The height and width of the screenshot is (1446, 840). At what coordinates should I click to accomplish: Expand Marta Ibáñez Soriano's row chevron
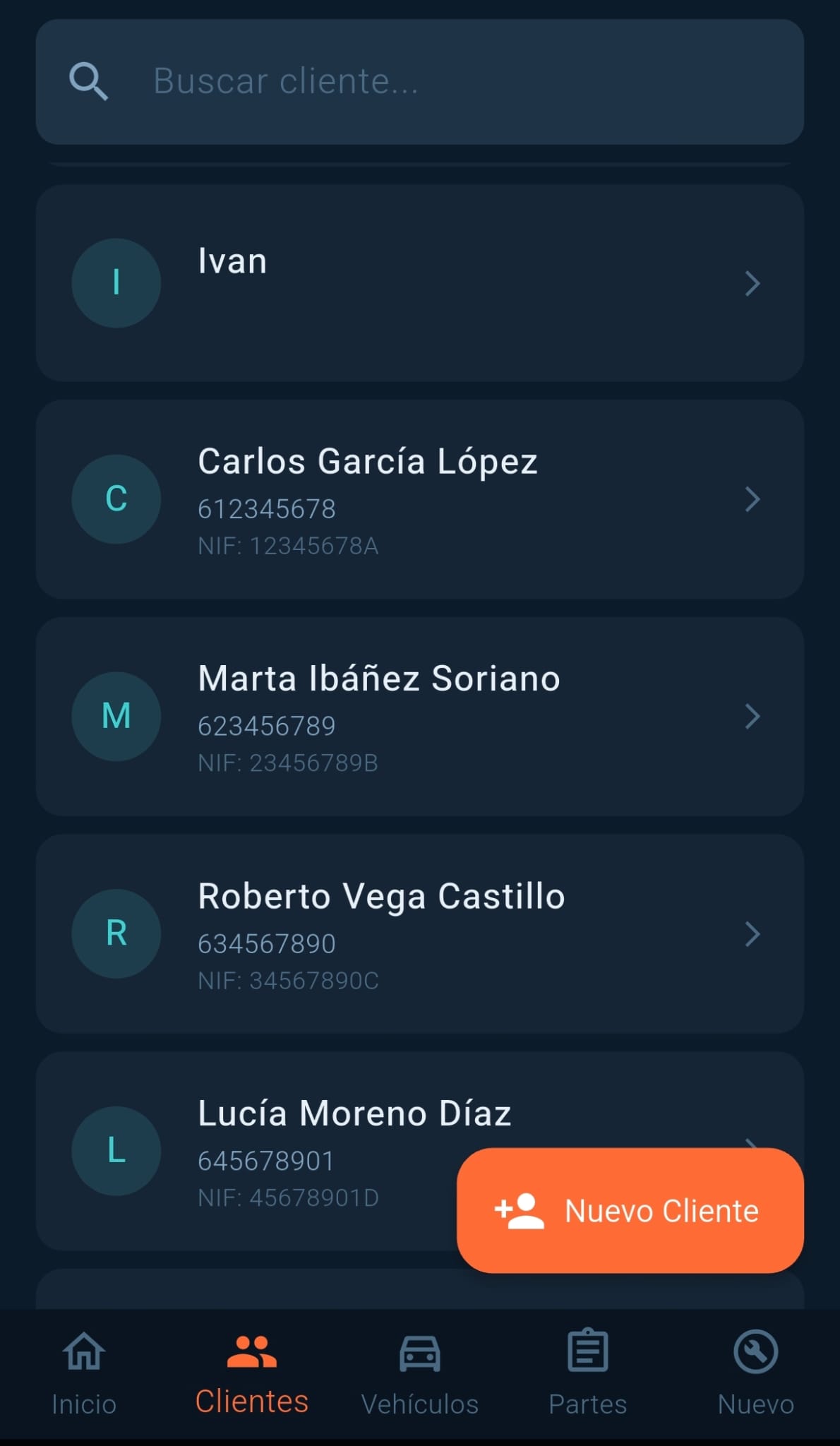click(752, 715)
